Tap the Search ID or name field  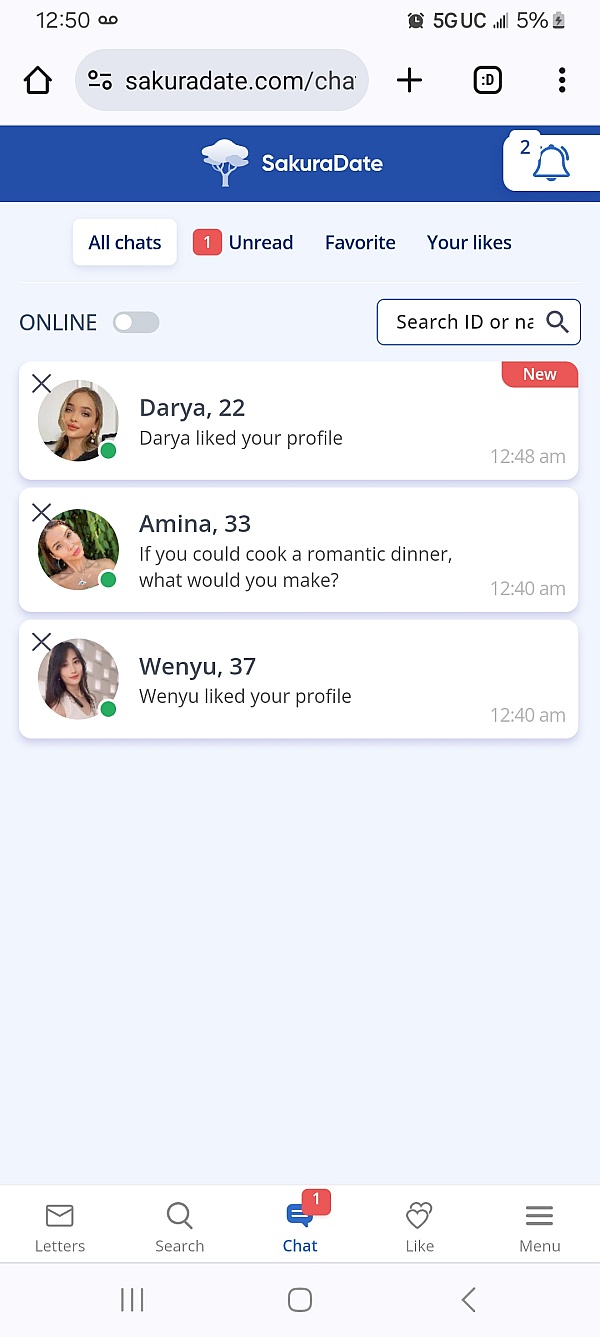point(464,322)
